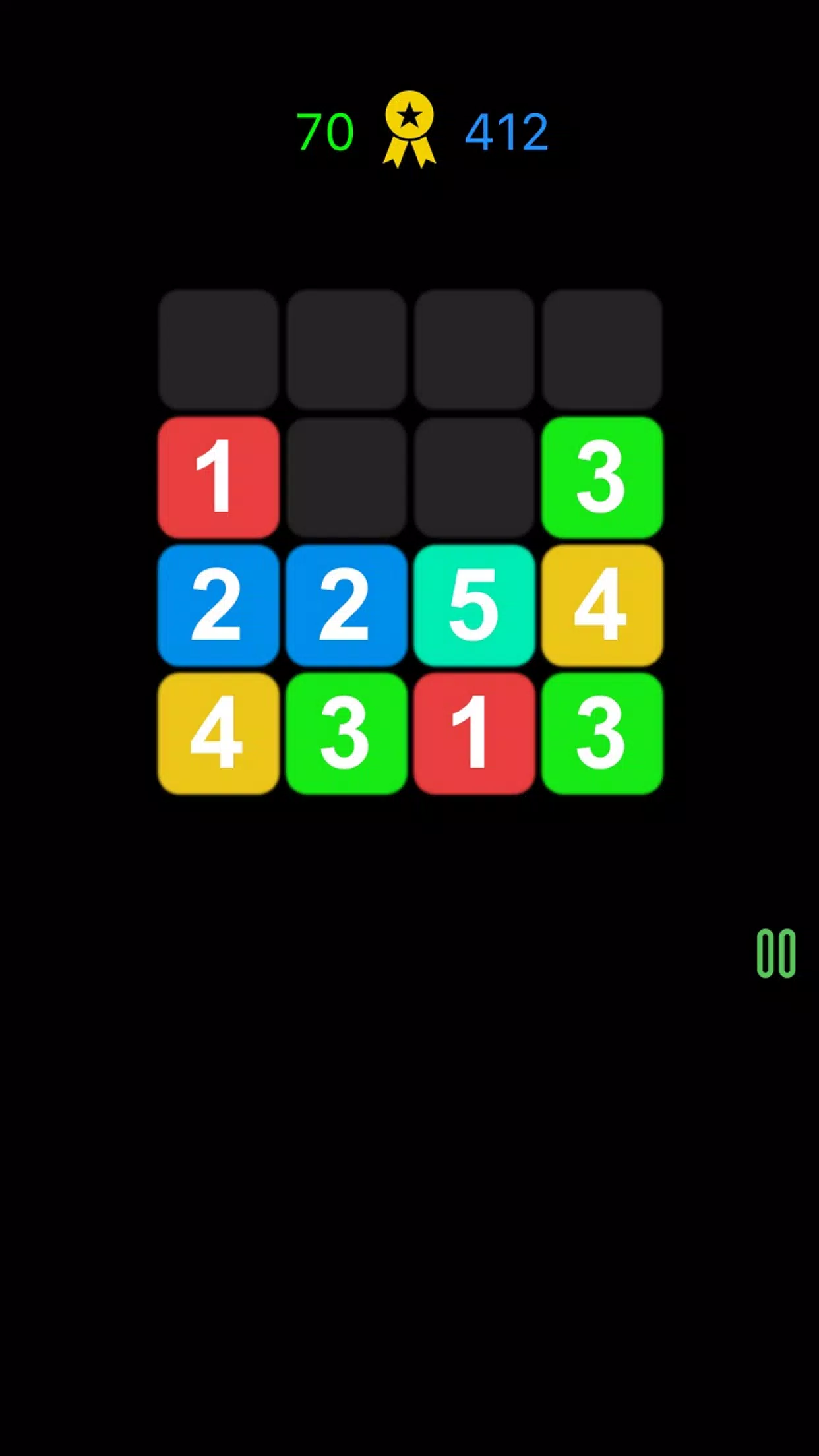Open the leaderboard ribbon icon
Image resolution: width=819 pixels, height=1456 pixels.
pyautogui.click(x=409, y=129)
